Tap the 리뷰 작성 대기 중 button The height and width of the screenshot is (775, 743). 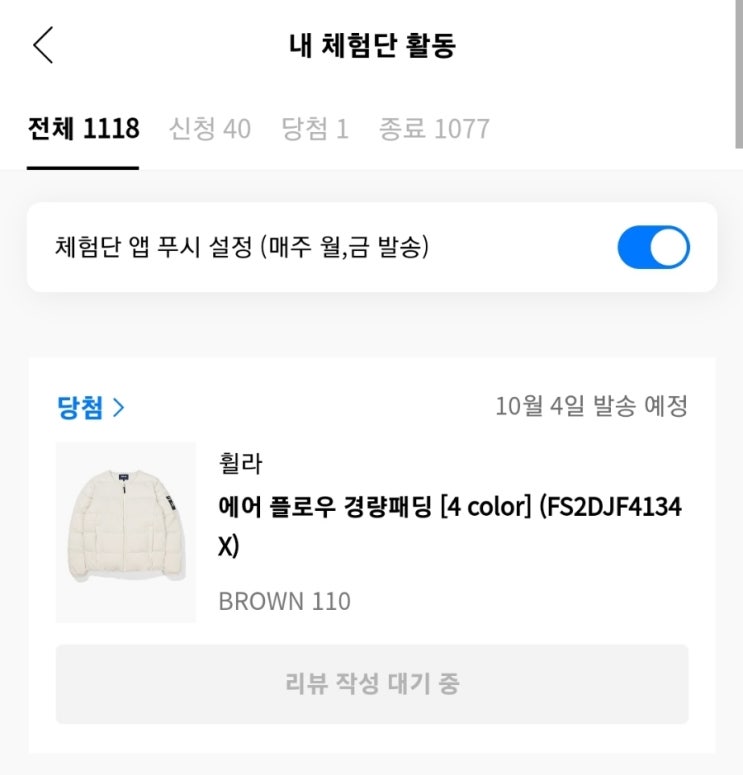(372, 684)
